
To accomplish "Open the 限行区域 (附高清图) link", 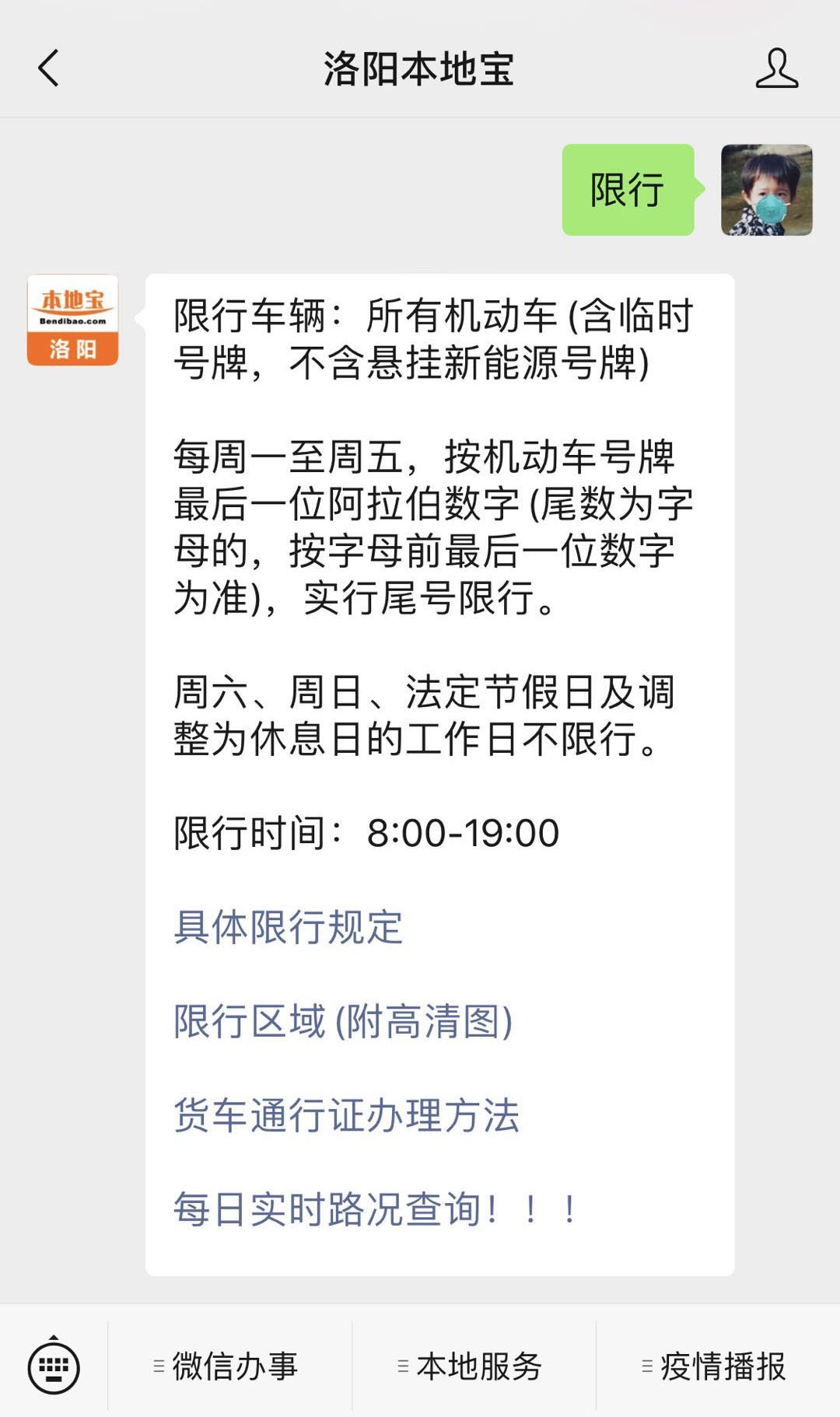I will [343, 1020].
